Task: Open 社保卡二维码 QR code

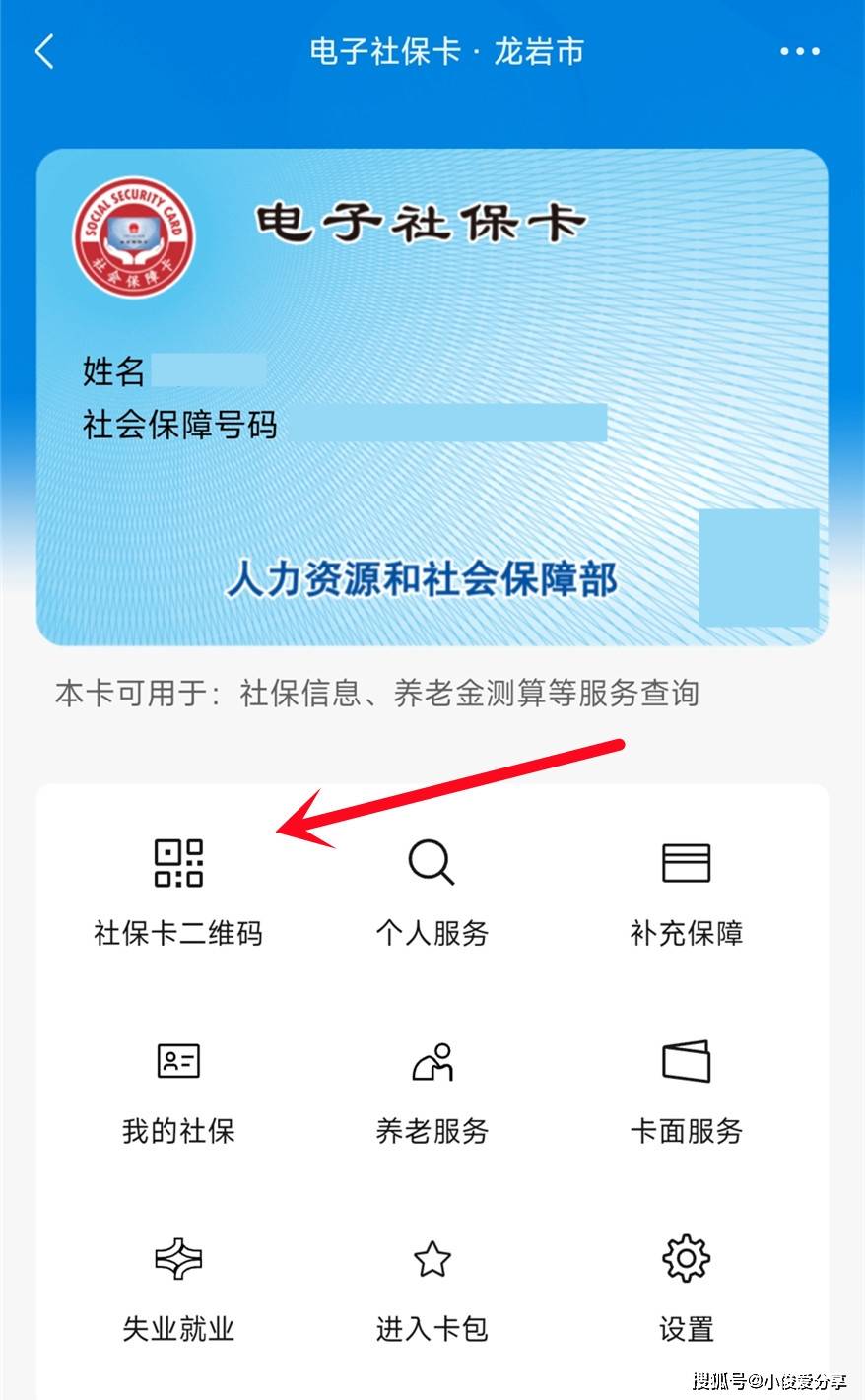Action: click(178, 891)
